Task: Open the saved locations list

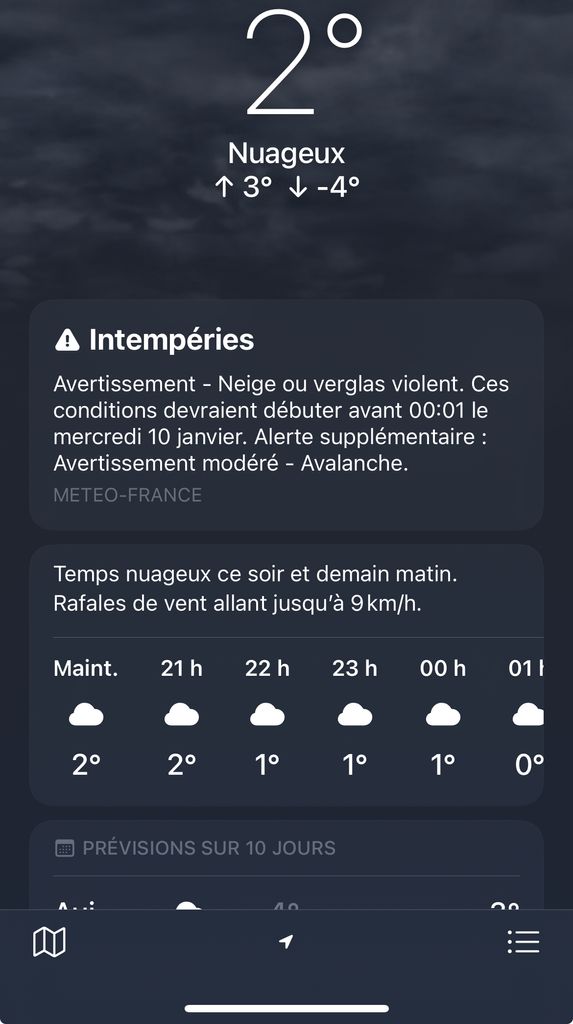Action: coord(523,942)
